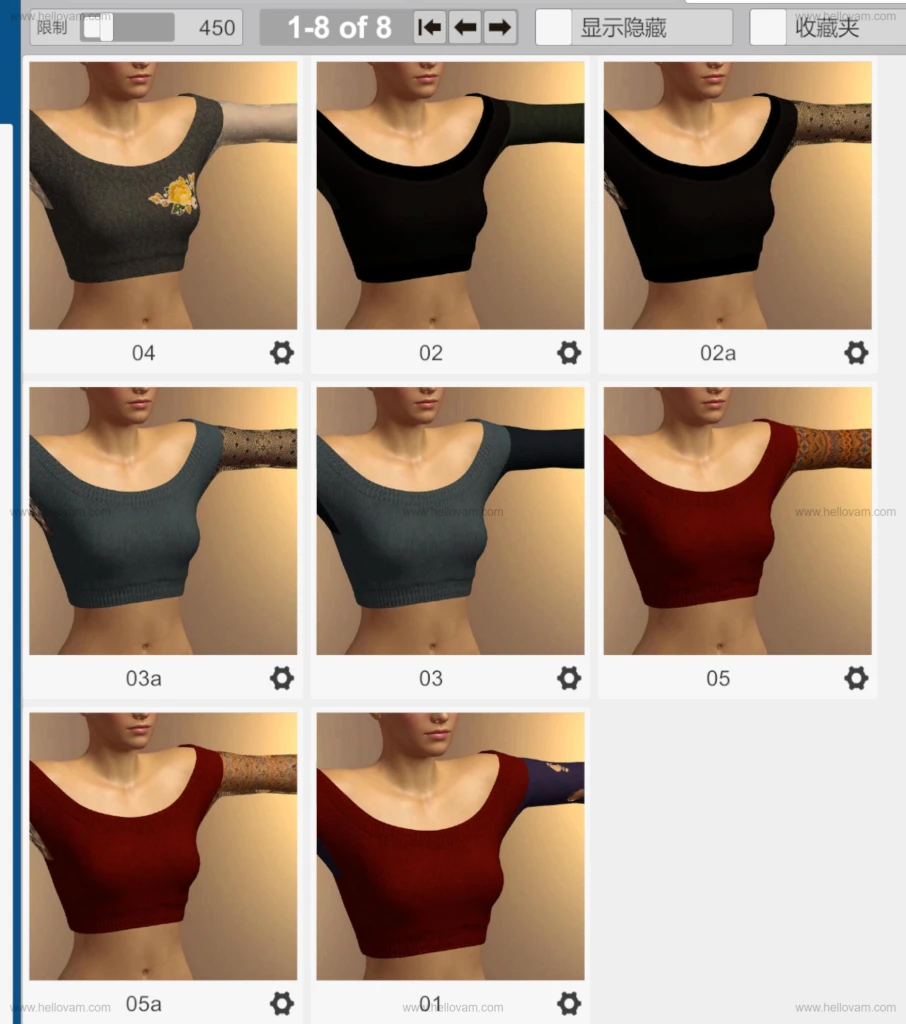Open gear settings for preset 03a
906x1024 pixels.
point(282,678)
